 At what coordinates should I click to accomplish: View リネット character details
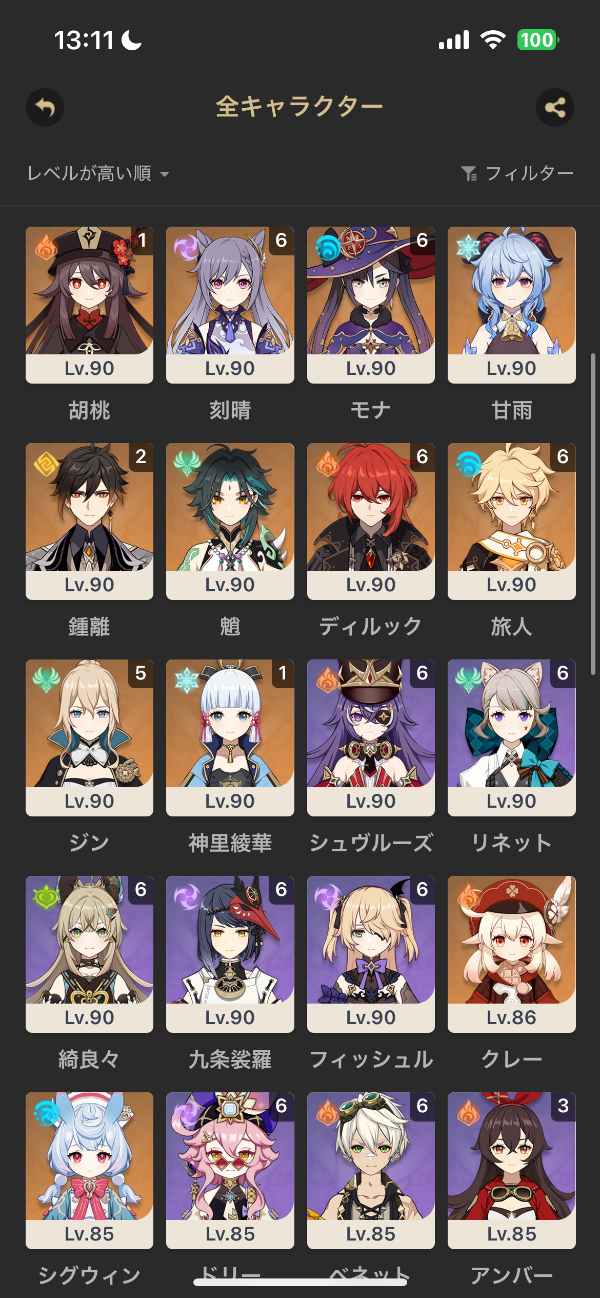pos(512,738)
